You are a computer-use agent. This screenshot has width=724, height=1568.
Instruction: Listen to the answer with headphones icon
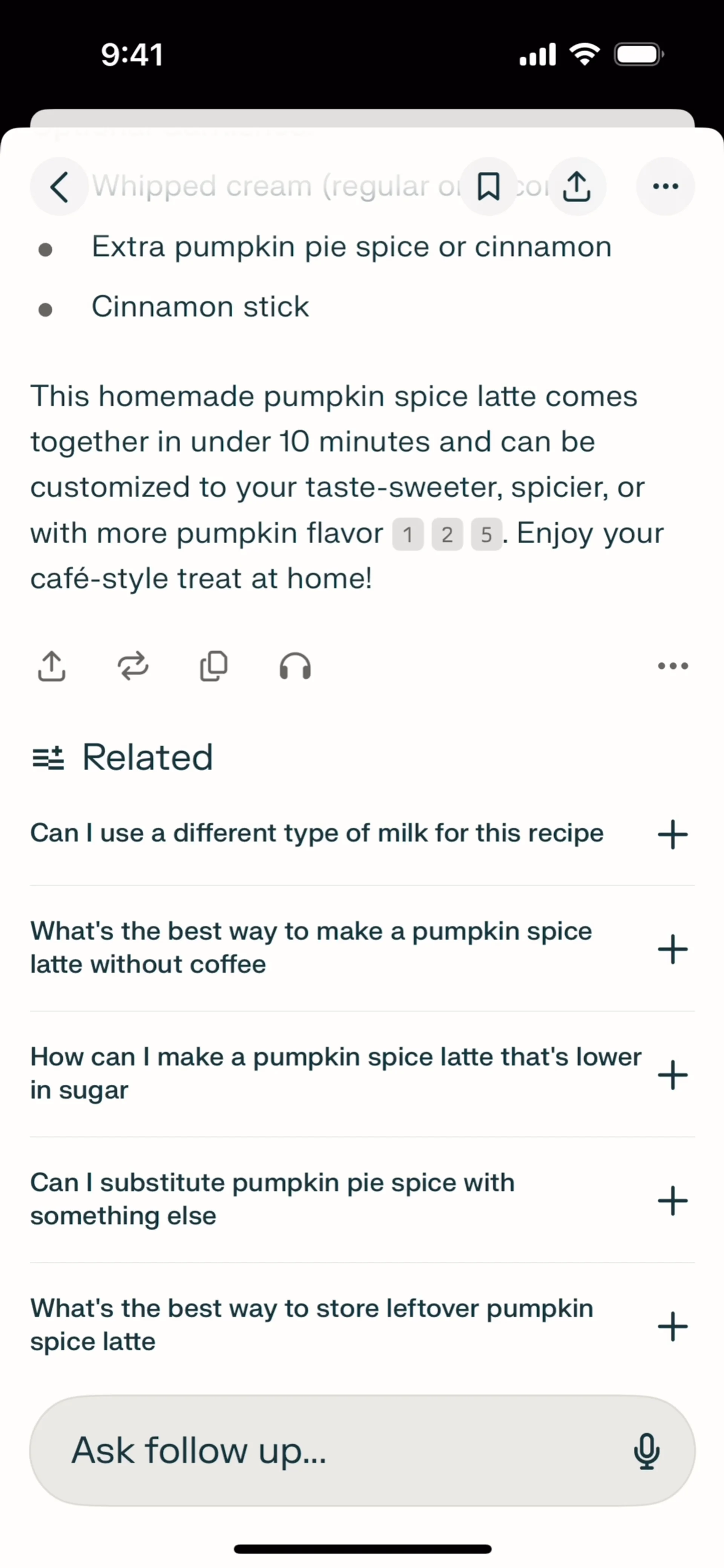[x=295, y=666]
